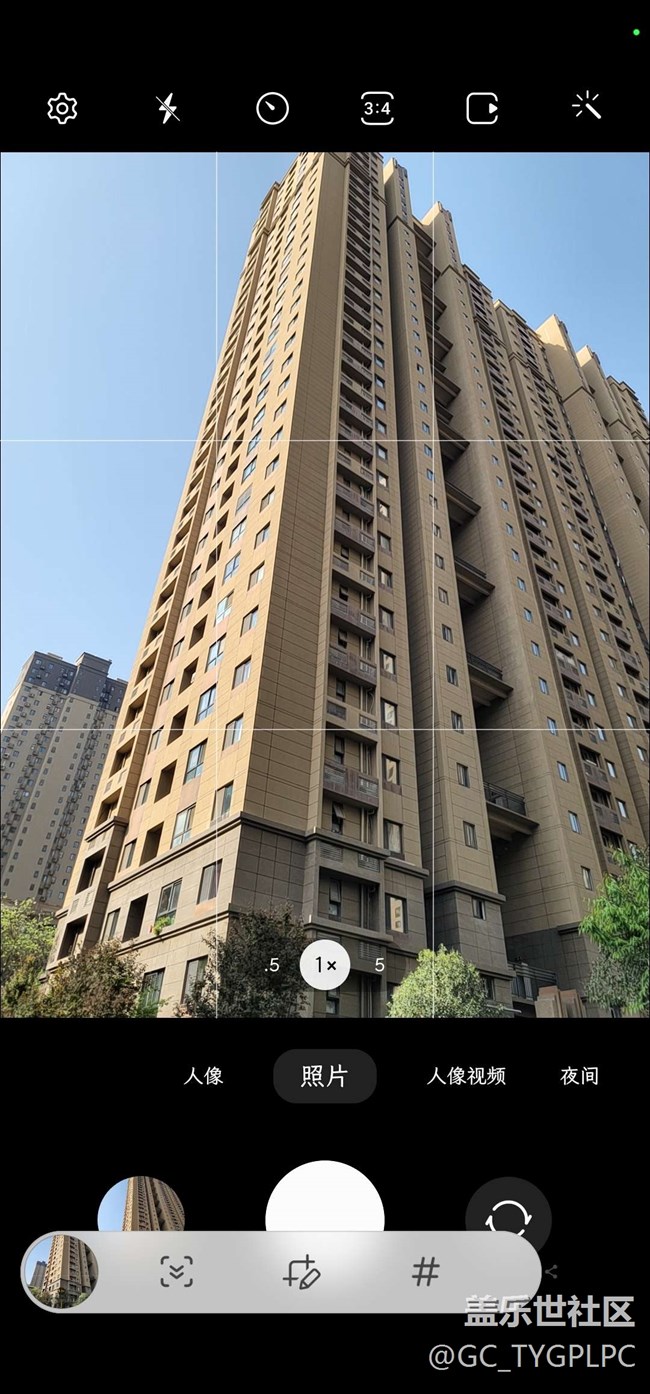The image size is (650, 1394).
Task: Select the 1× zoom level
Action: (325, 965)
